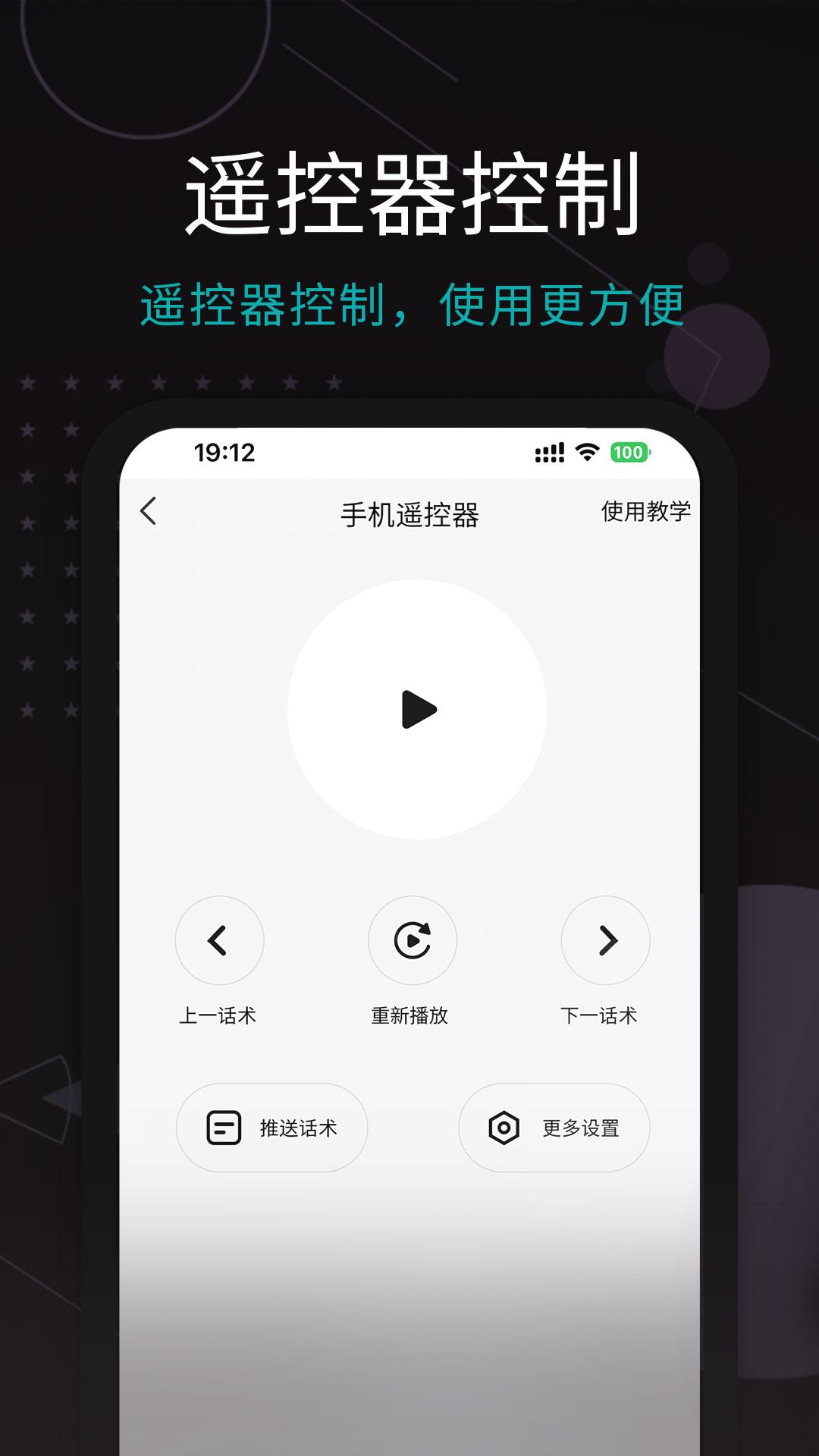Screen dimensions: 819x1456
Task: Tap the play button to start playback
Action: coord(418,708)
